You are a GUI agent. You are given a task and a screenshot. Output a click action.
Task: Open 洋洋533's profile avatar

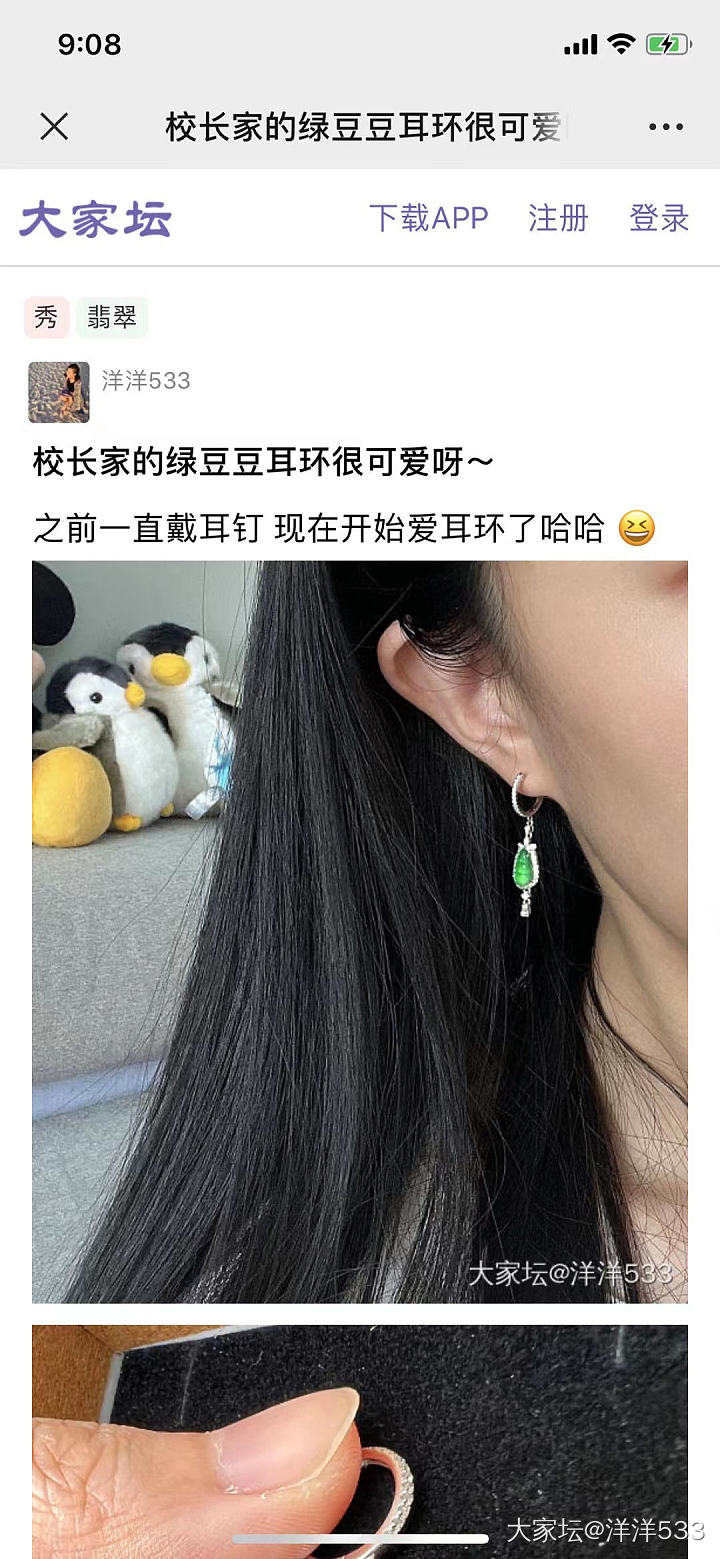coord(59,392)
